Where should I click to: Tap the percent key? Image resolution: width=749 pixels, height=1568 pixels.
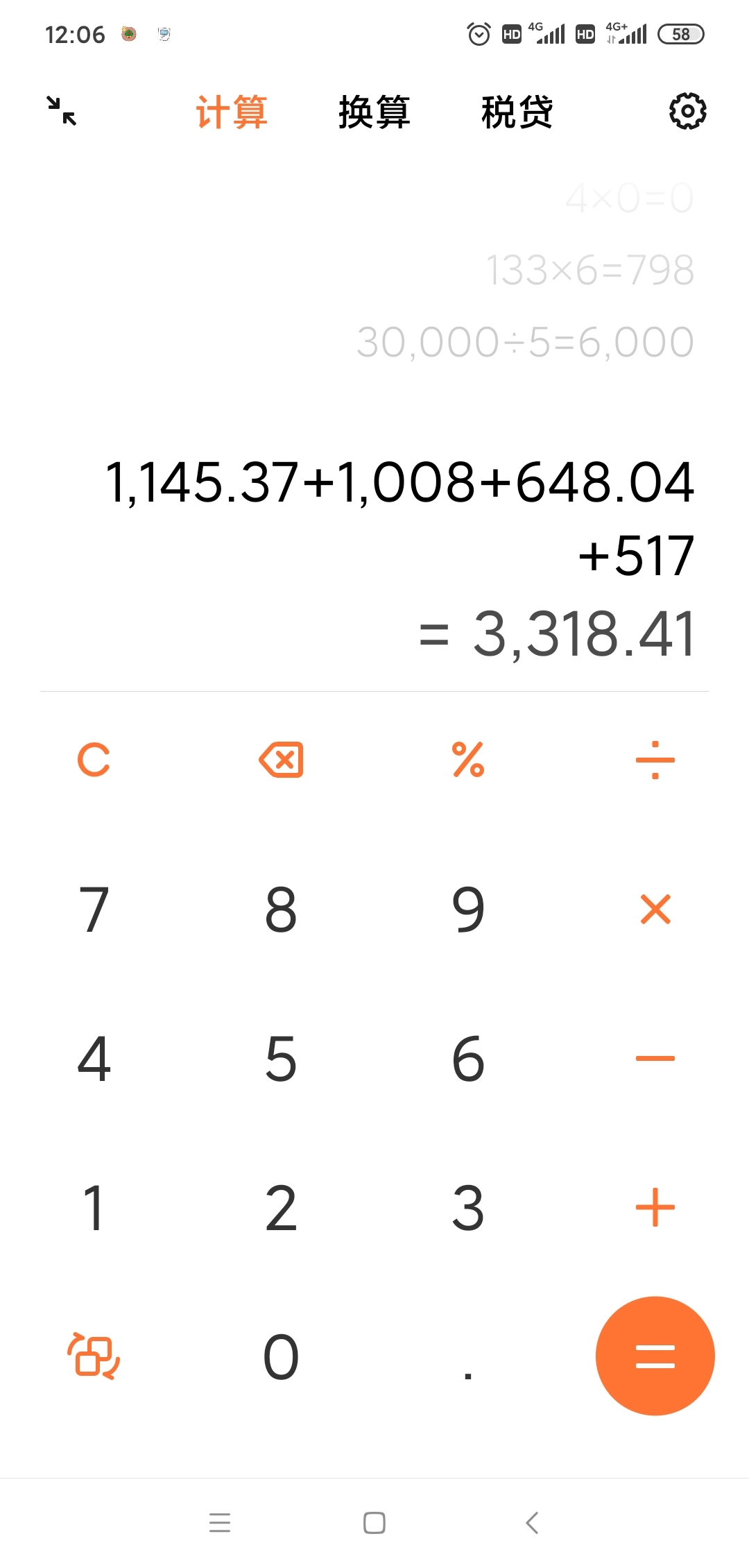[468, 760]
